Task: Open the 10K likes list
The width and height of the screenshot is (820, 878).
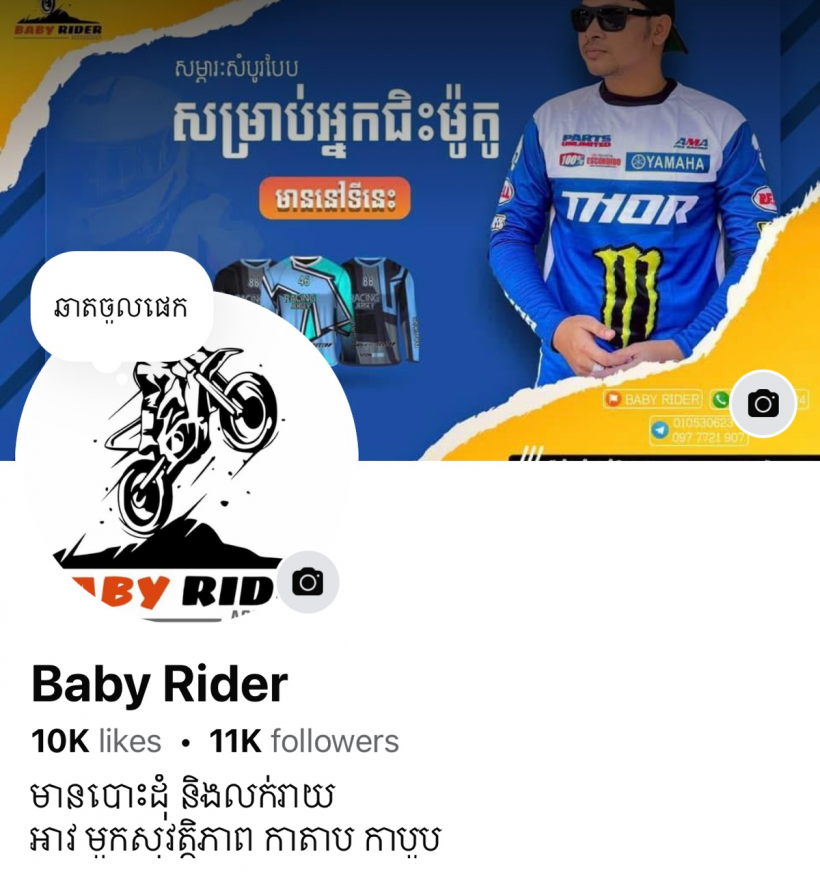Action: coord(96,742)
